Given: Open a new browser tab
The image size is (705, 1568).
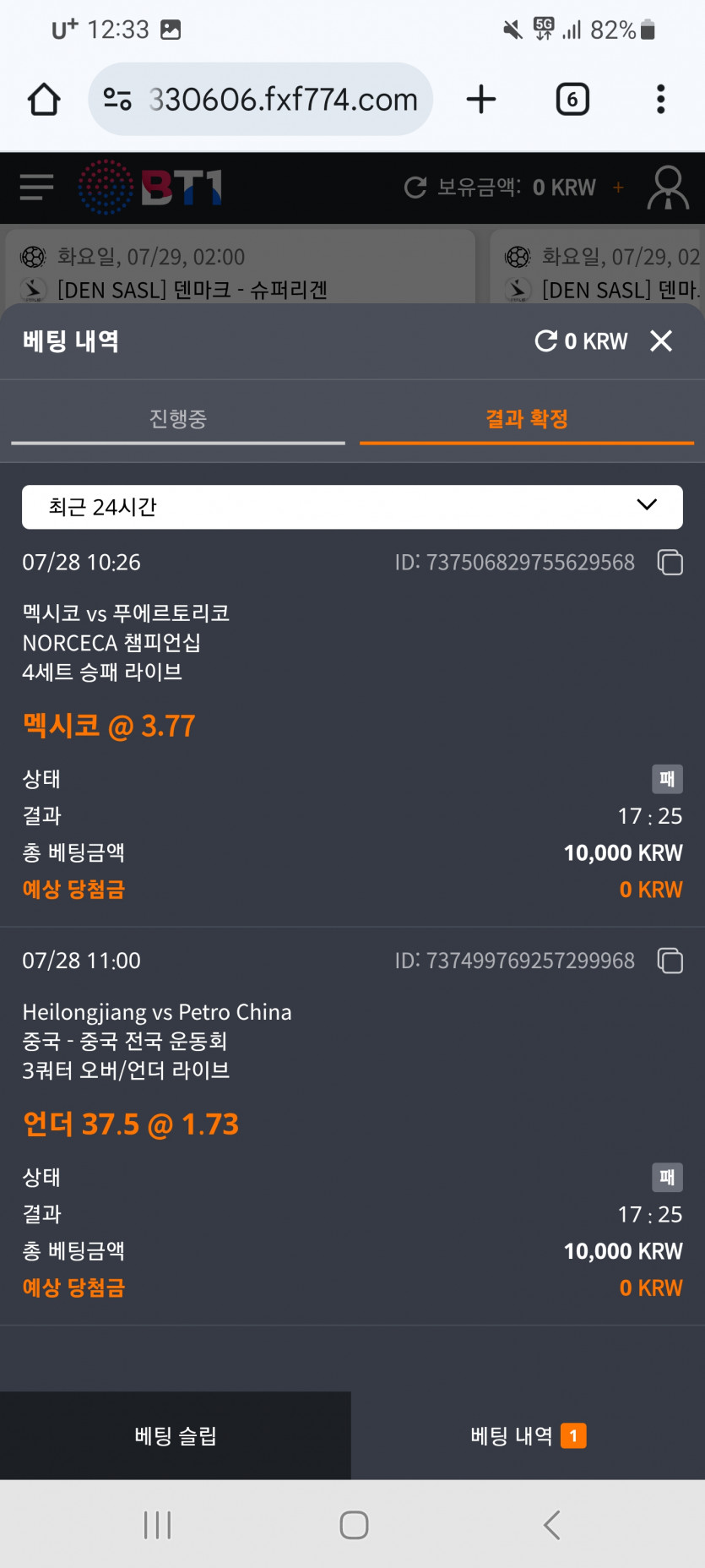Looking at the screenshot, I should coord(481,100).
